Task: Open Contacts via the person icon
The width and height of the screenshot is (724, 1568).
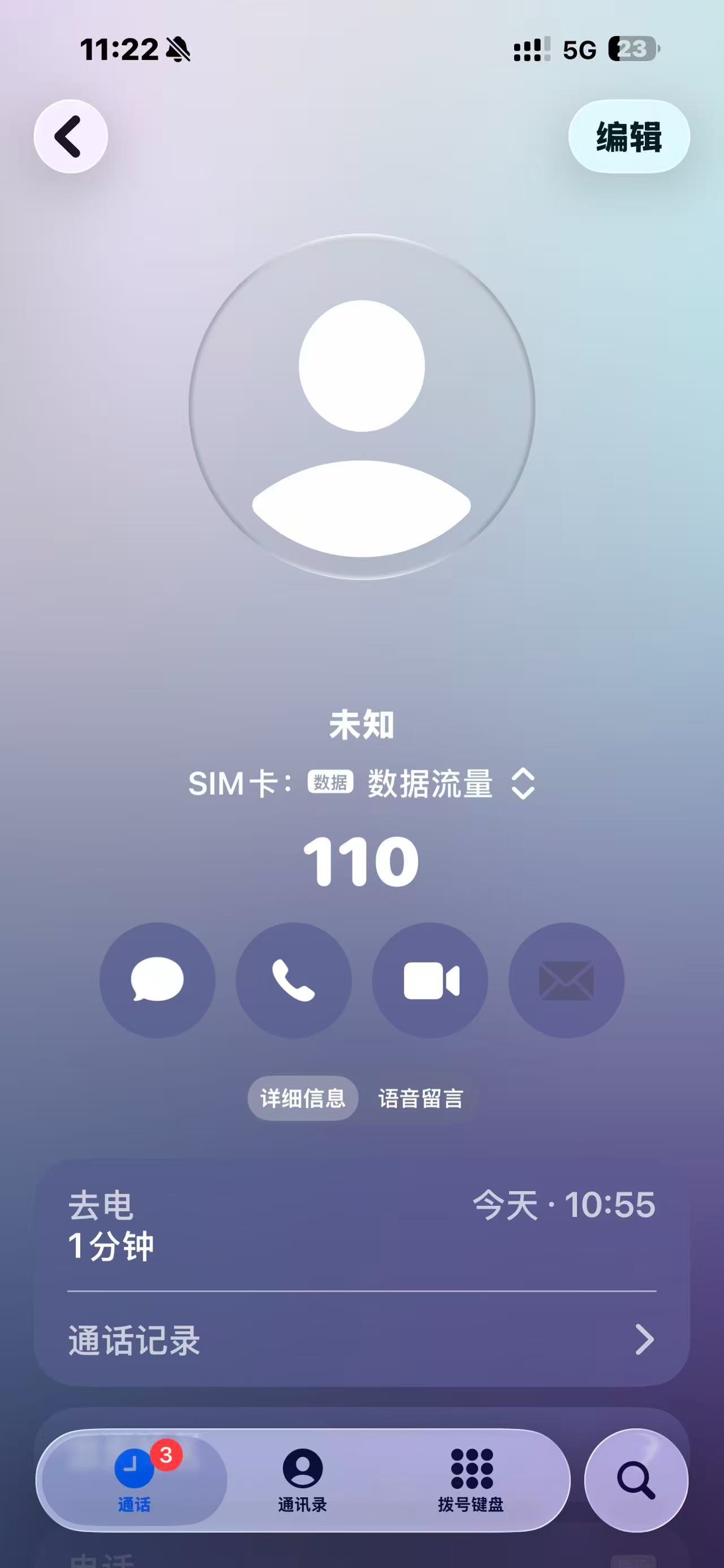Action: point(304,1467)
